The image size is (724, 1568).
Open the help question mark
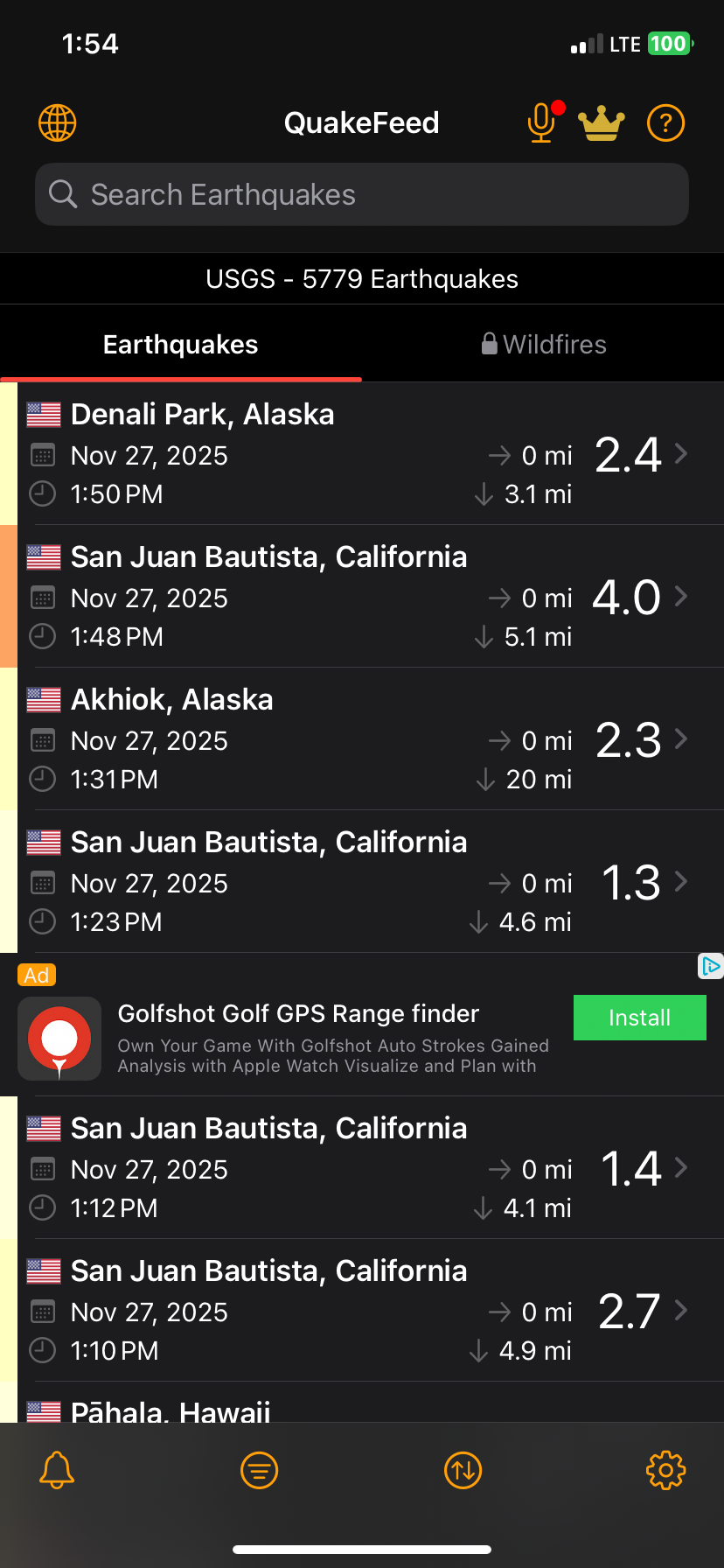[665, 122]
